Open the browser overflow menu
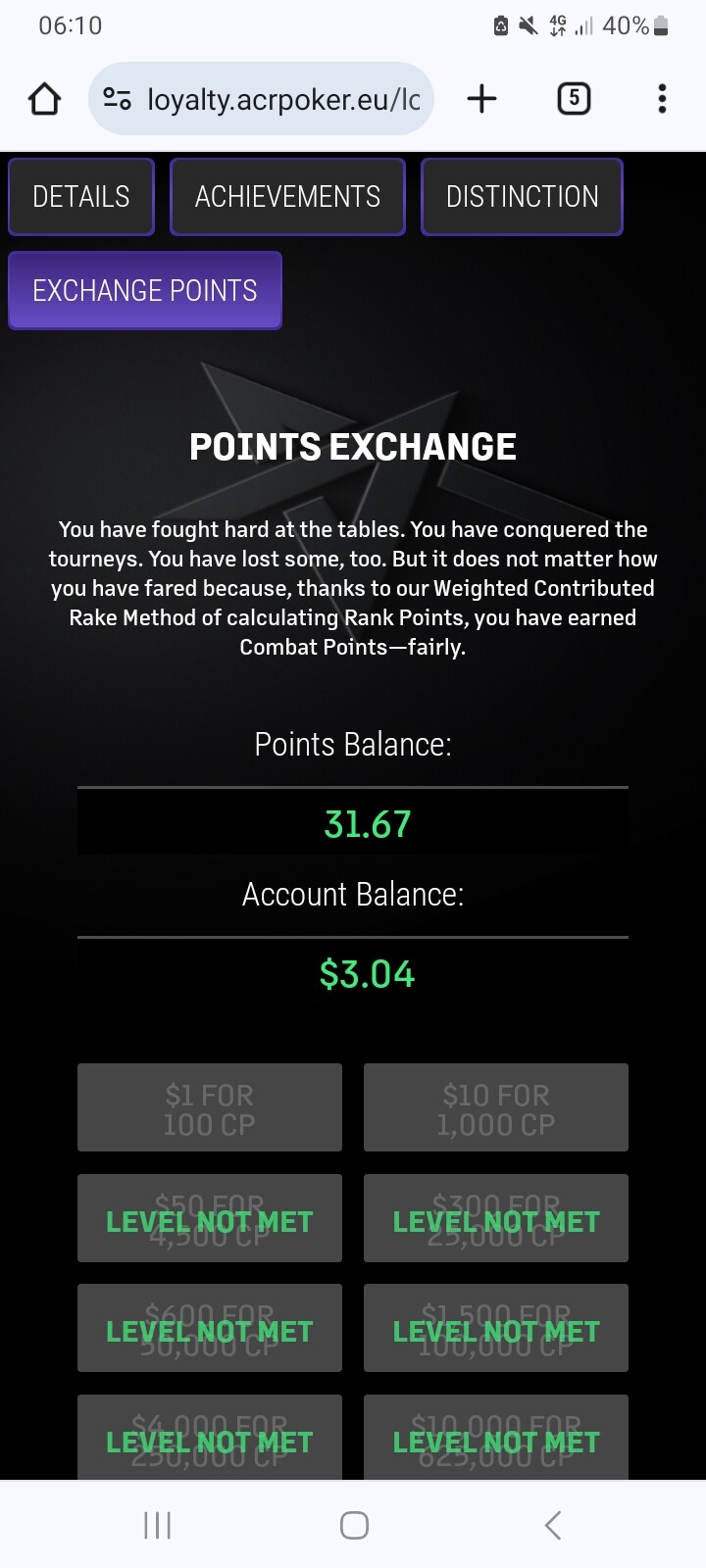Viewport: 706px width, 1568px height. click(x=662, y=99)
